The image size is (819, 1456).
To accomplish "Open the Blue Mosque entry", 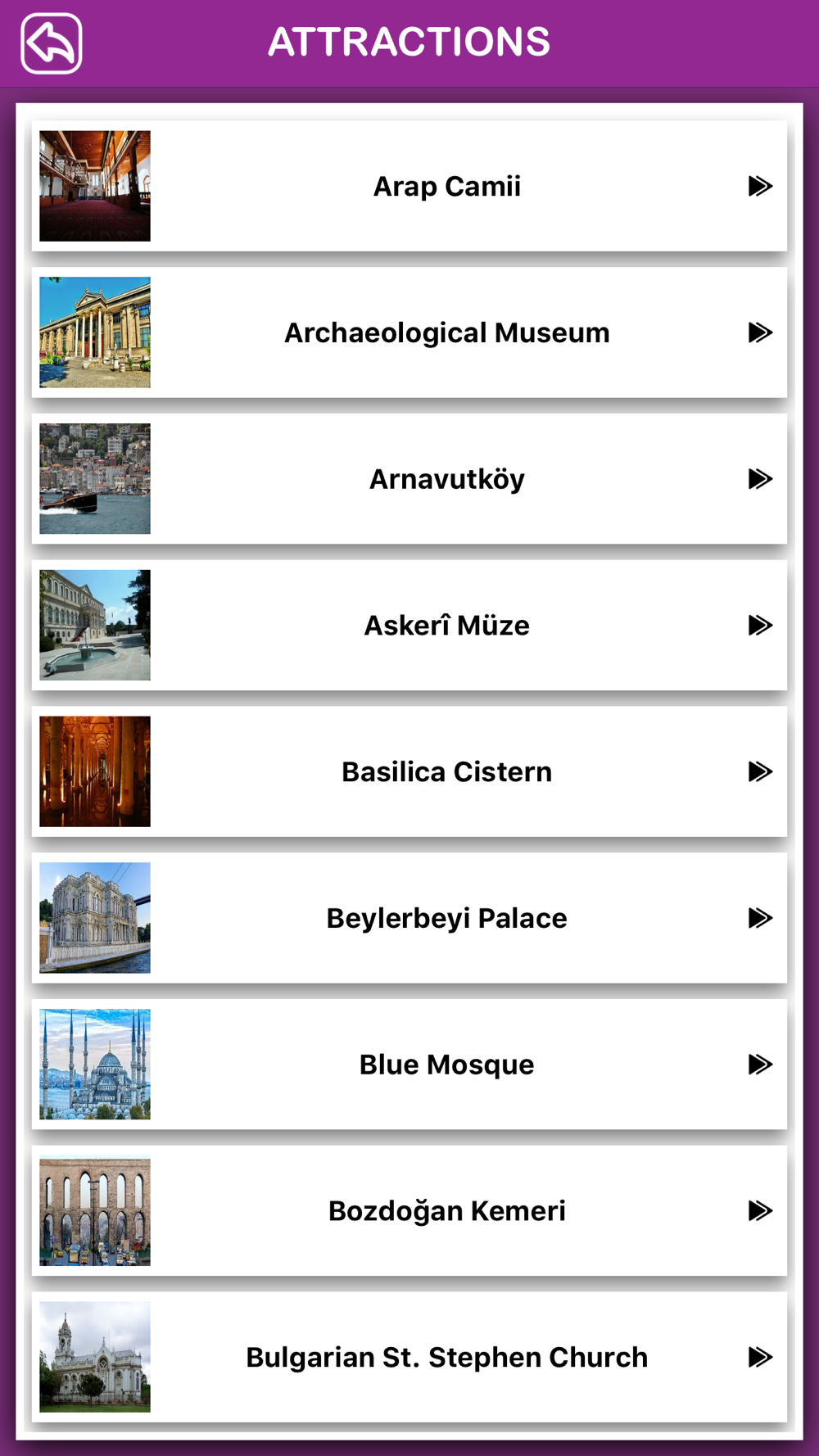I will pos(409,1065).
